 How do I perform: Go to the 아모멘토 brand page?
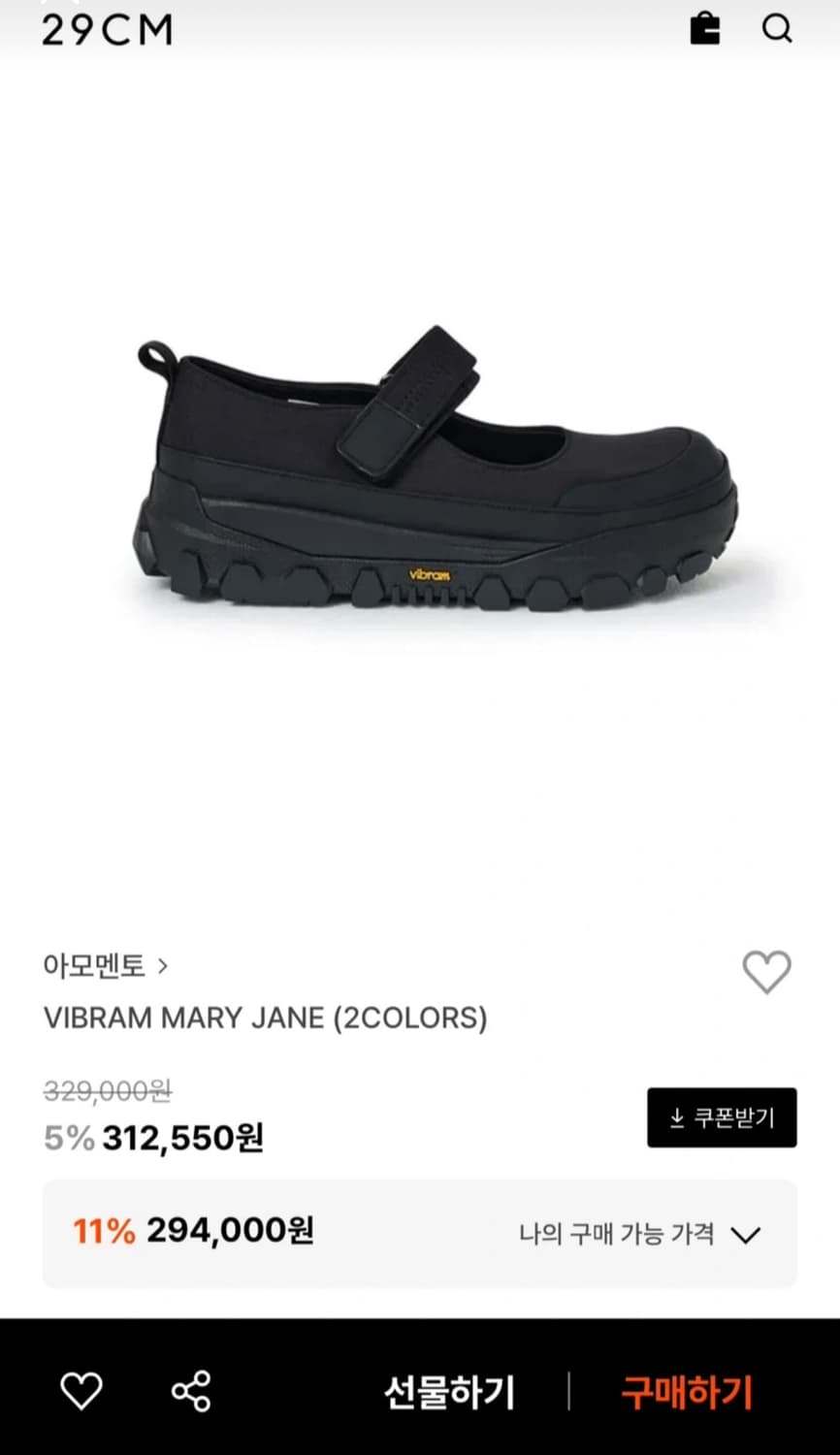[94, 966]
